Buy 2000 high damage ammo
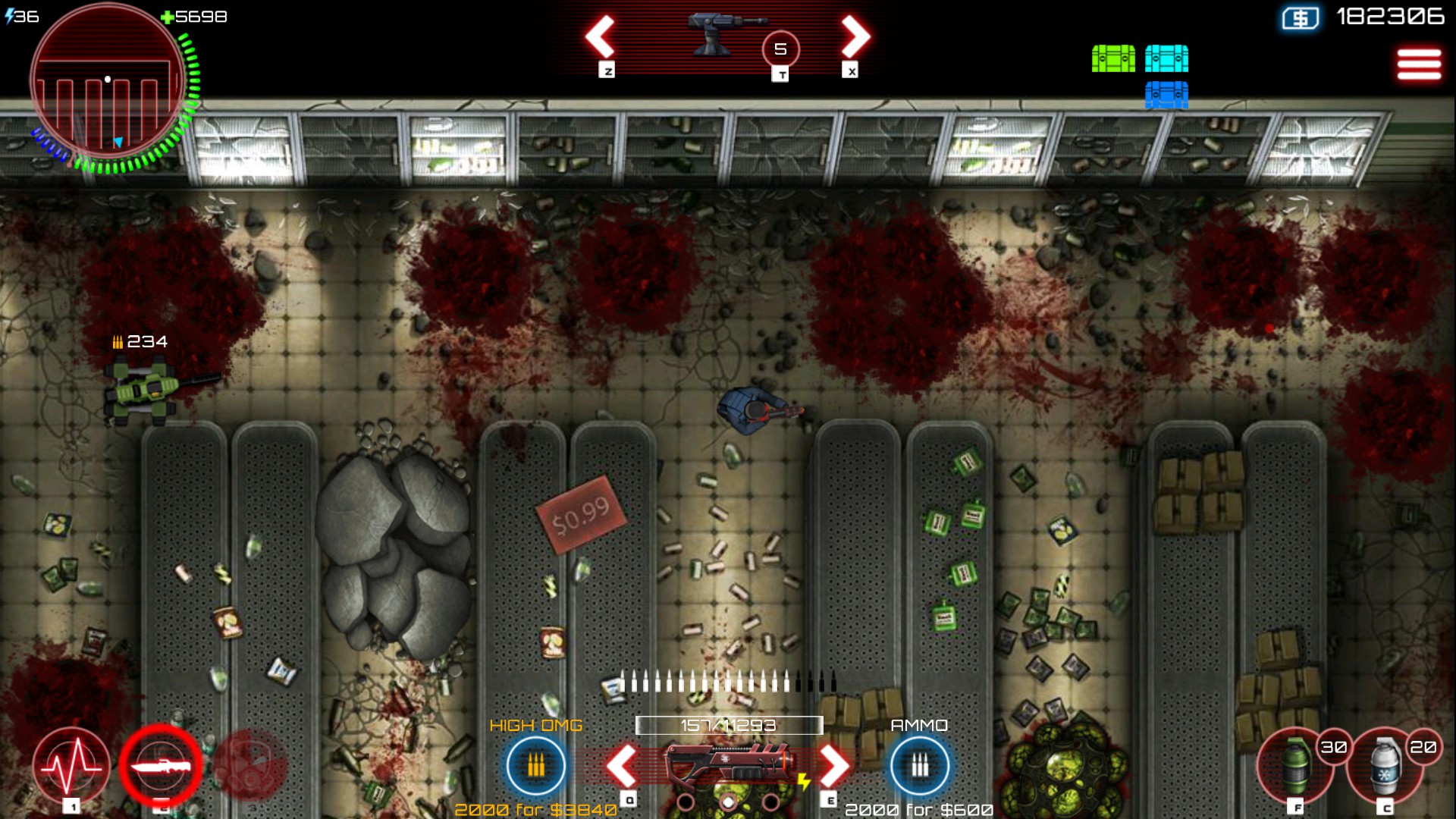The height and width of the screenshot is (819, 1456). [536, 766]
